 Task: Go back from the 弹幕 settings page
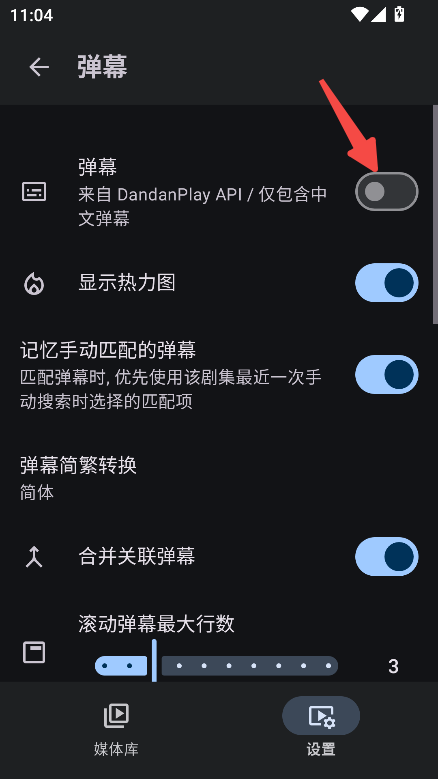(x=39, y=67)
